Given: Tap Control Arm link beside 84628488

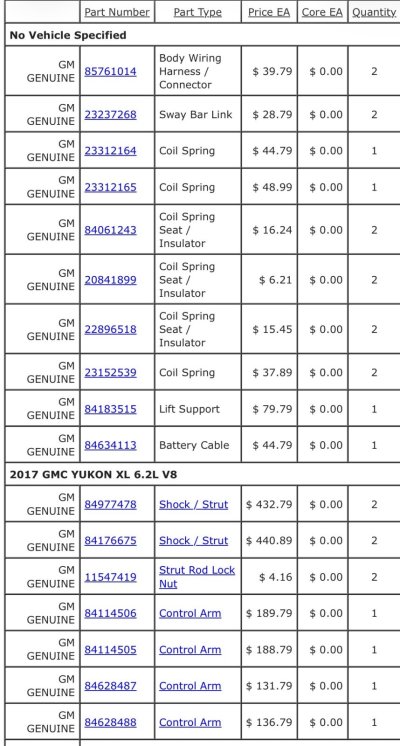Looking at the screenshot, I should click(190, 722).
